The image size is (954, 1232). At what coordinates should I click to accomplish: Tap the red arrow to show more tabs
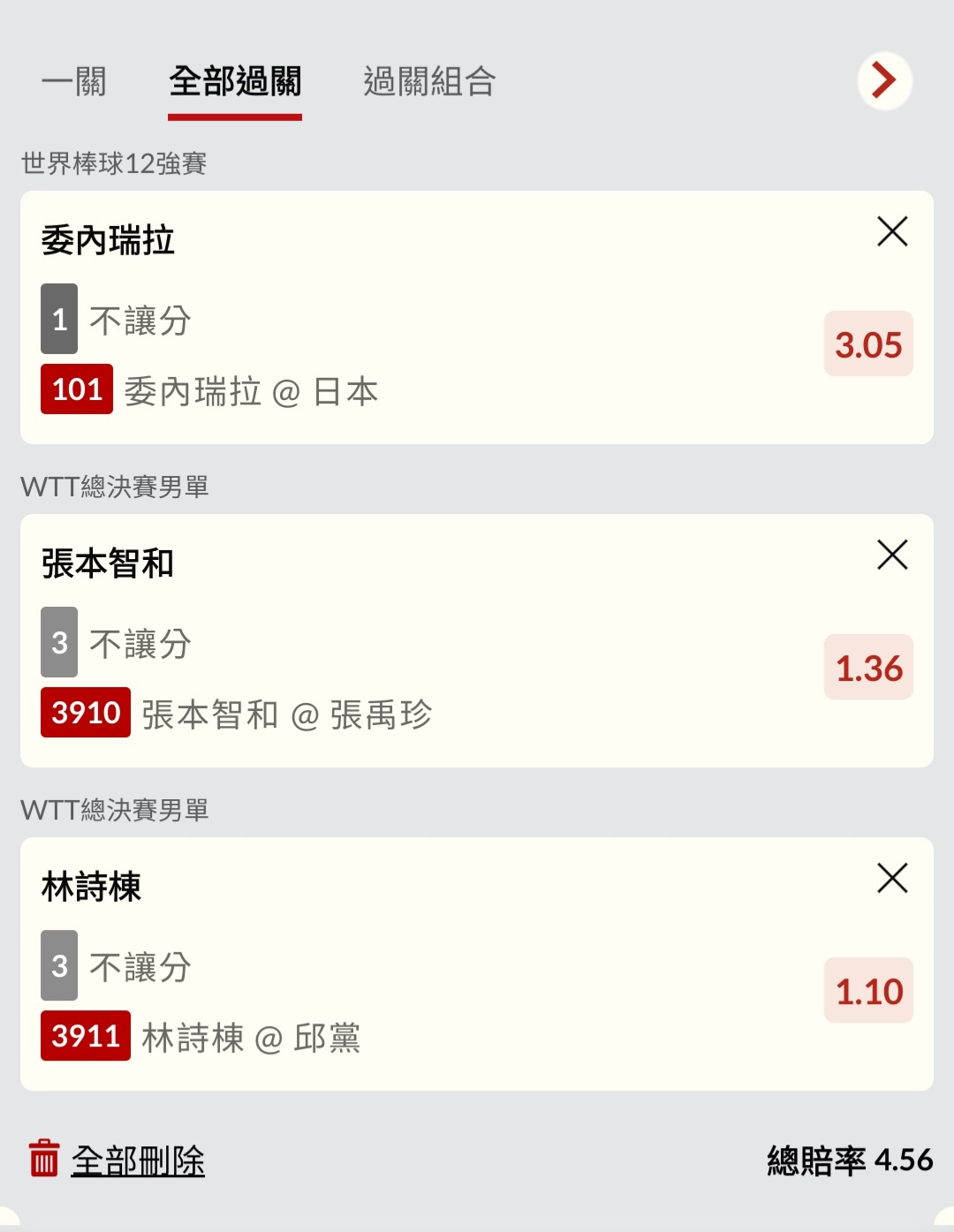884,81
